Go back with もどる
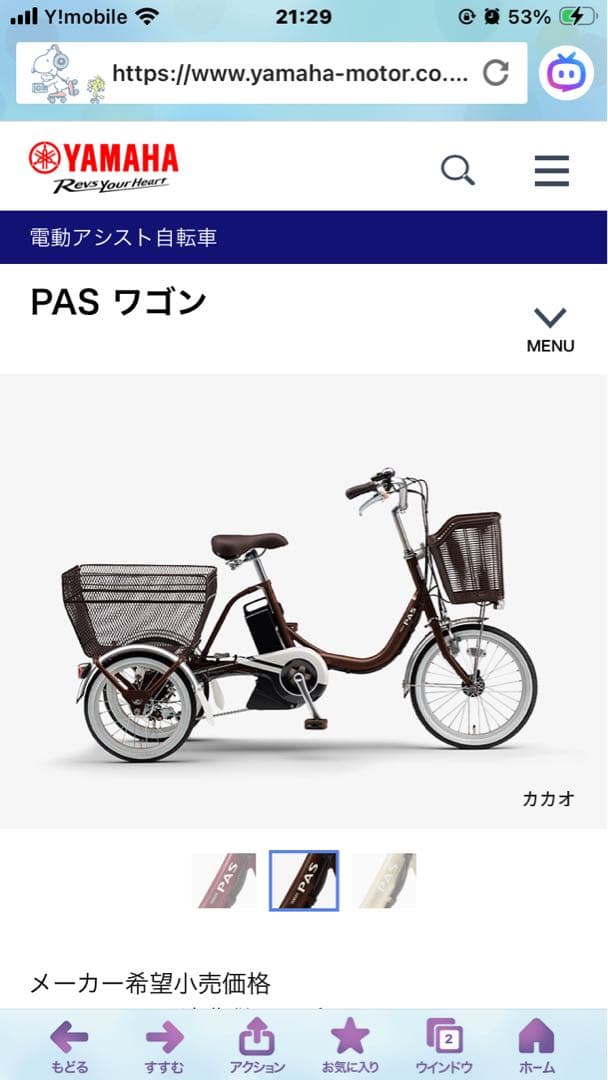608x1080 pixels. (x=69, y=1046)
